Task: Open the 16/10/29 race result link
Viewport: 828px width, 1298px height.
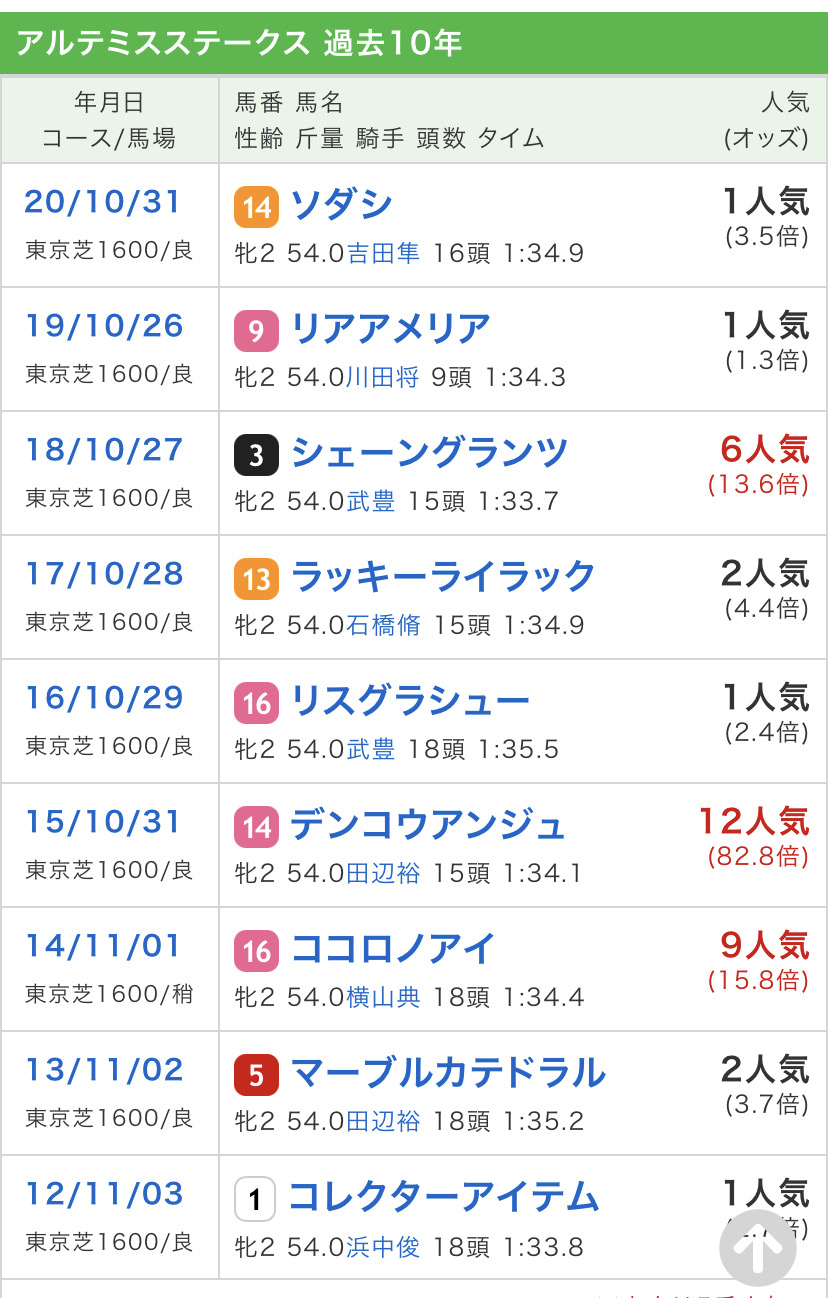Action: click(104, 698)
